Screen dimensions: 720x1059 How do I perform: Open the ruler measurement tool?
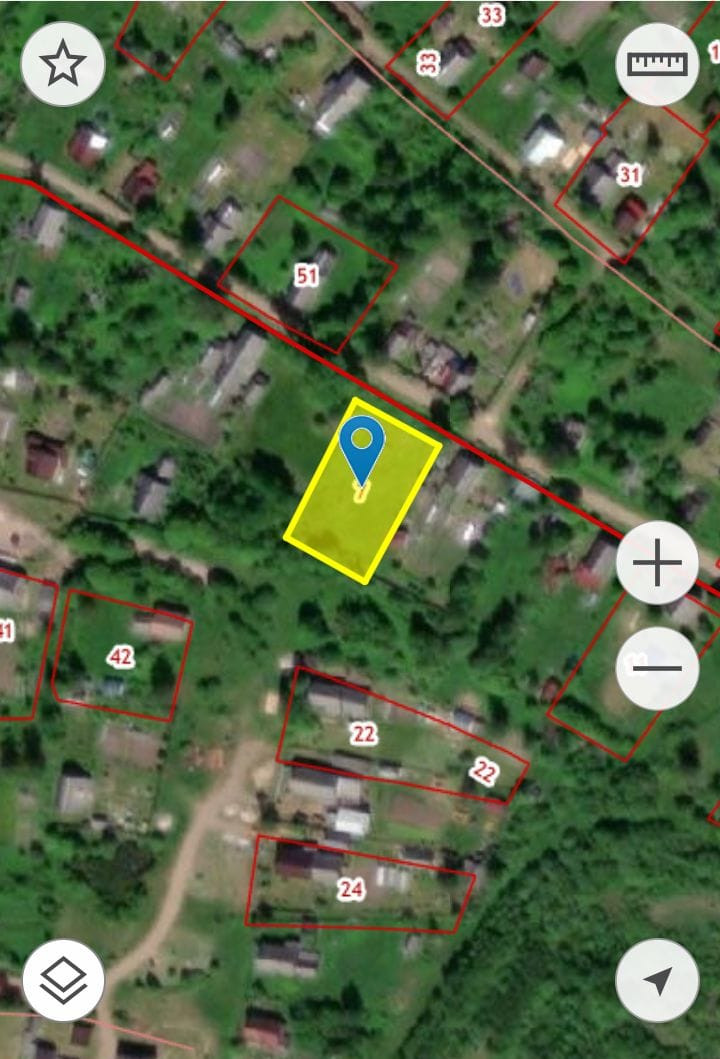pyautogui.click(x=657, y=64)
